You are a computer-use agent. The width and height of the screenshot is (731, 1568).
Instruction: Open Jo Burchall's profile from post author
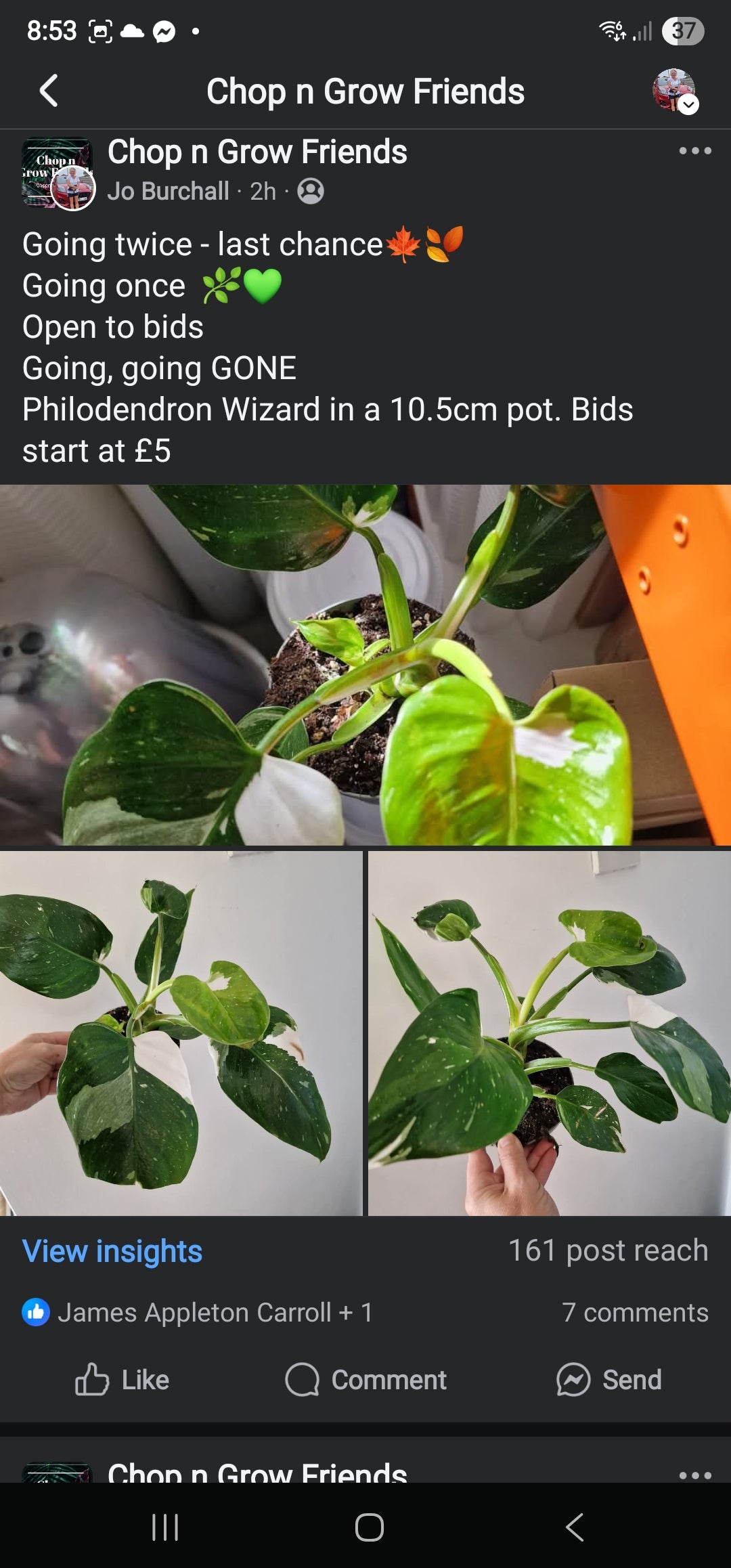(168, 192)
